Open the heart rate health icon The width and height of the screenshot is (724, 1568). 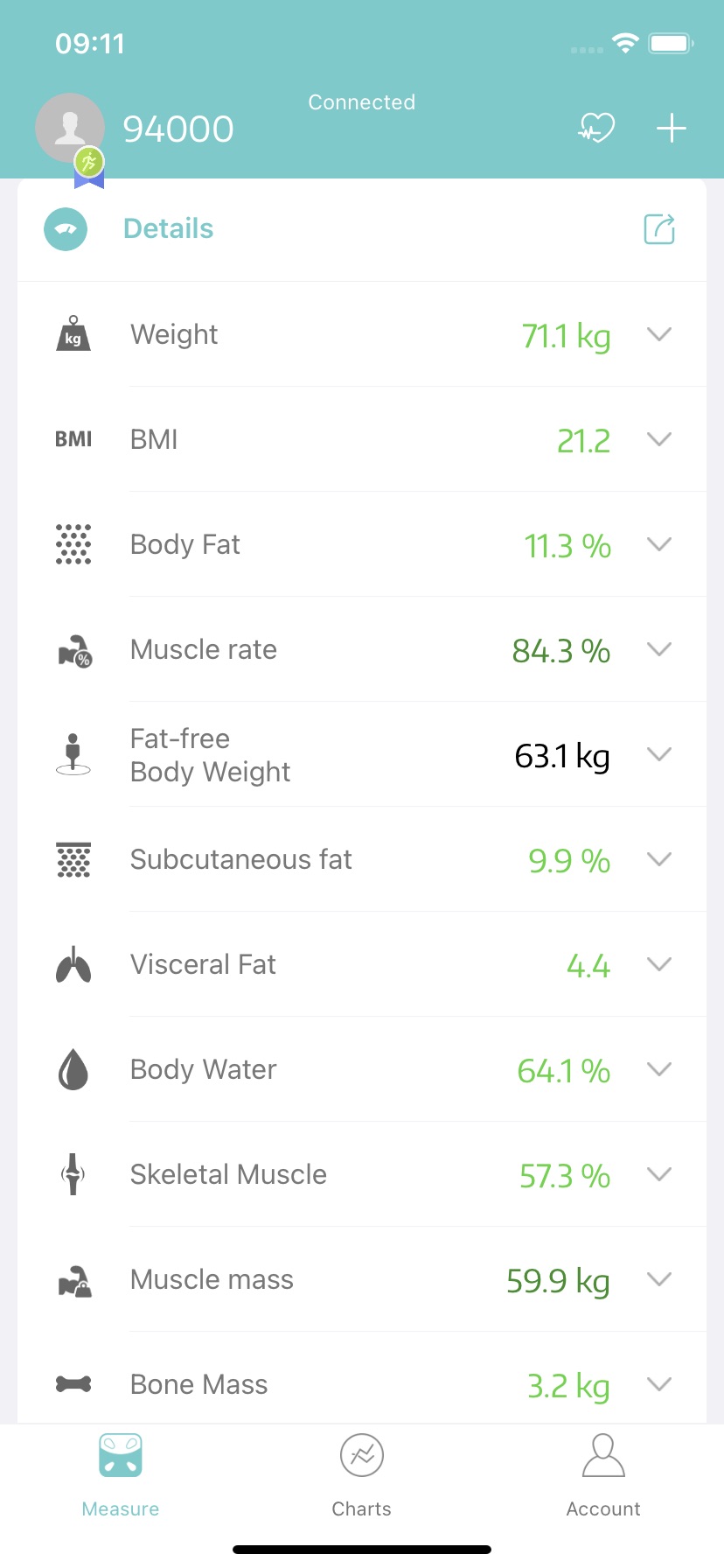pos(597,129)
